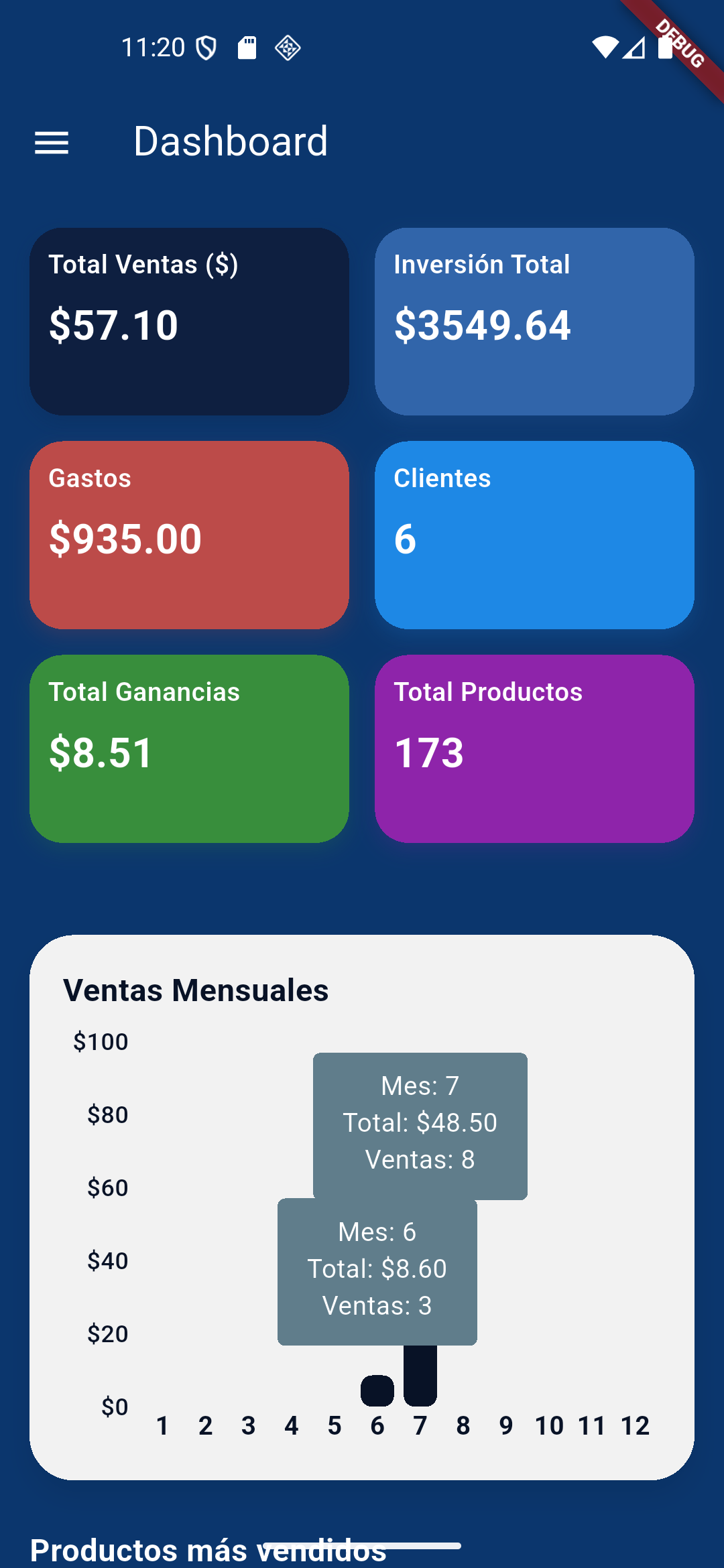Open the Total Productos card
The image size is (724, 1568).
coord(534,748)
